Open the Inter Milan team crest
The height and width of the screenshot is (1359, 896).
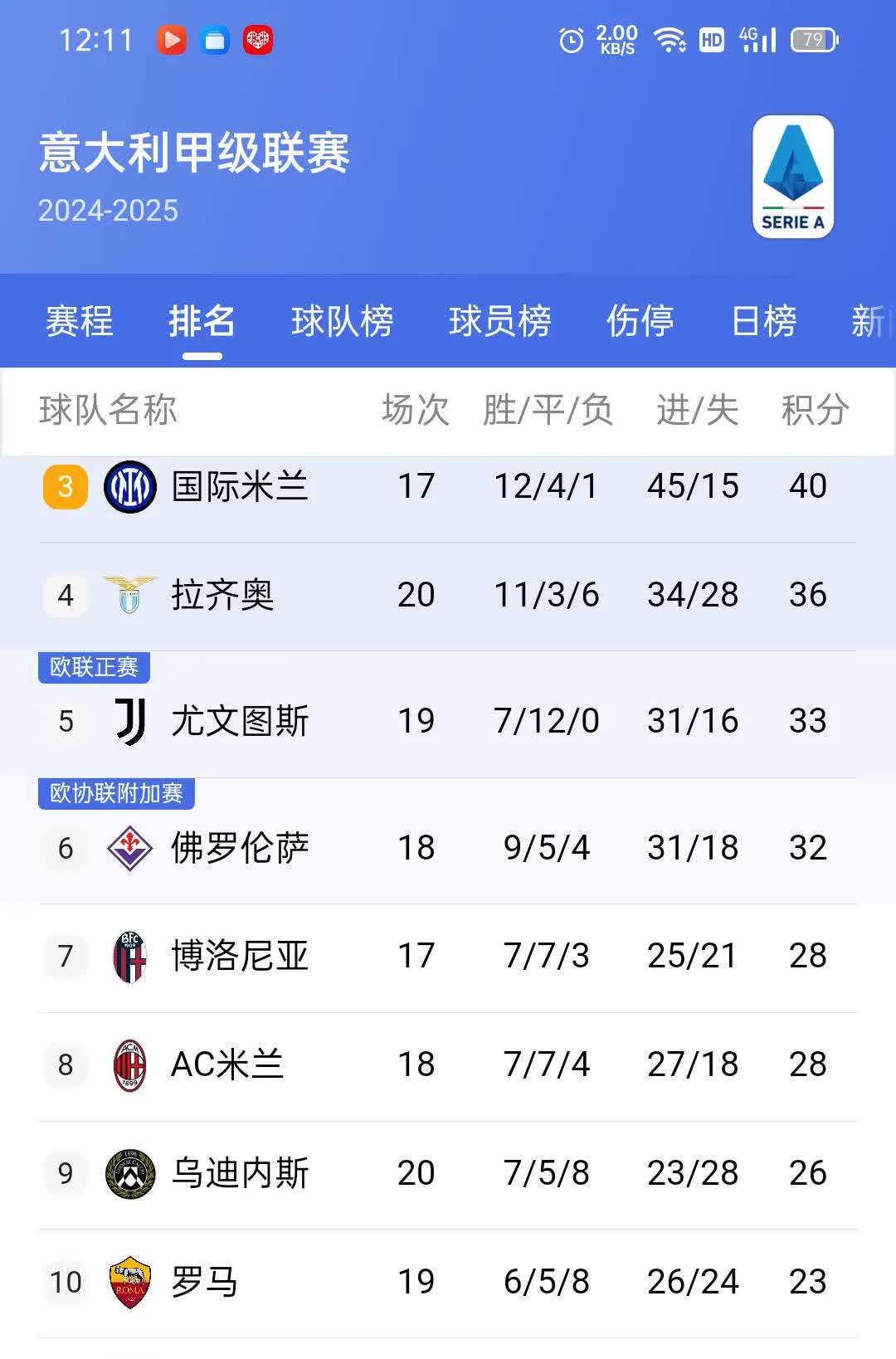[x=129, y=487]
